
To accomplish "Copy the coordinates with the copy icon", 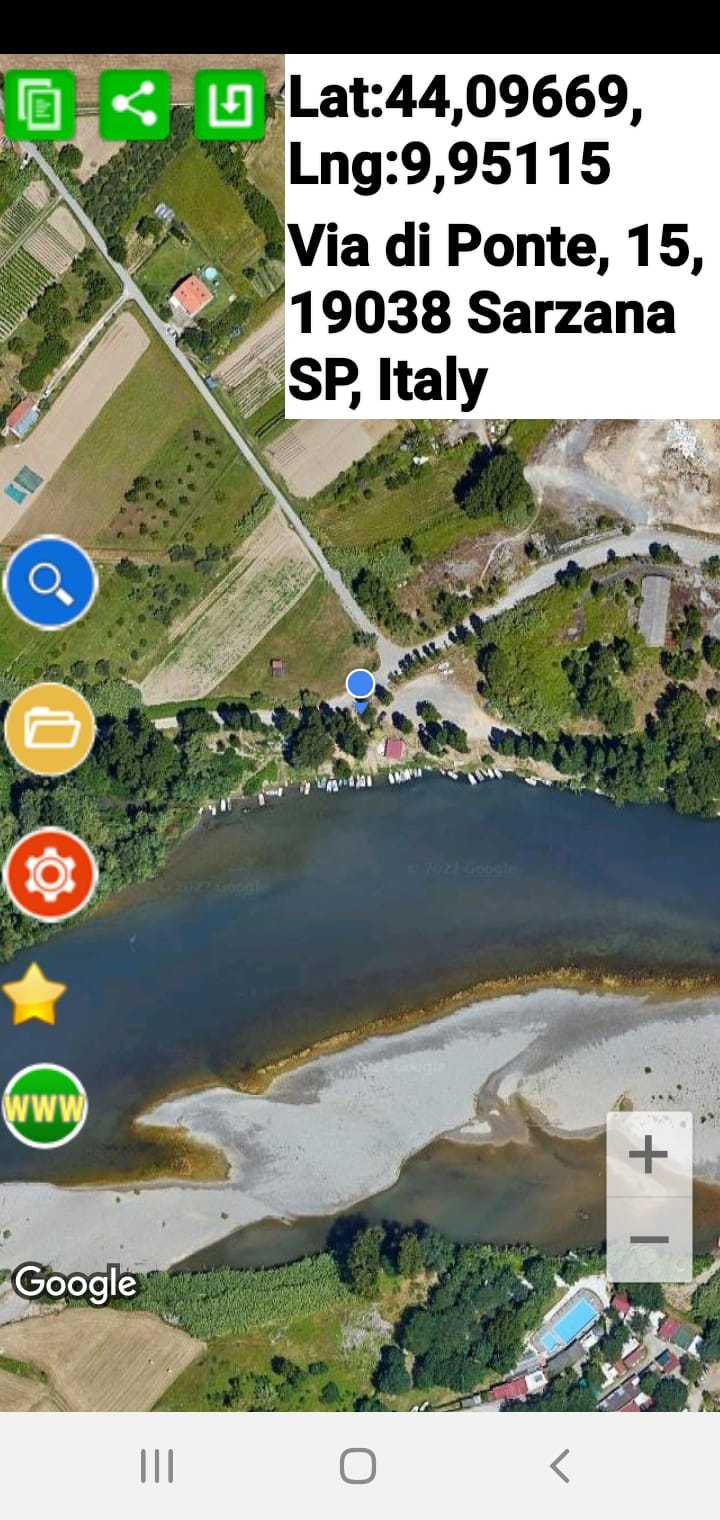I will tap(40, 105).
